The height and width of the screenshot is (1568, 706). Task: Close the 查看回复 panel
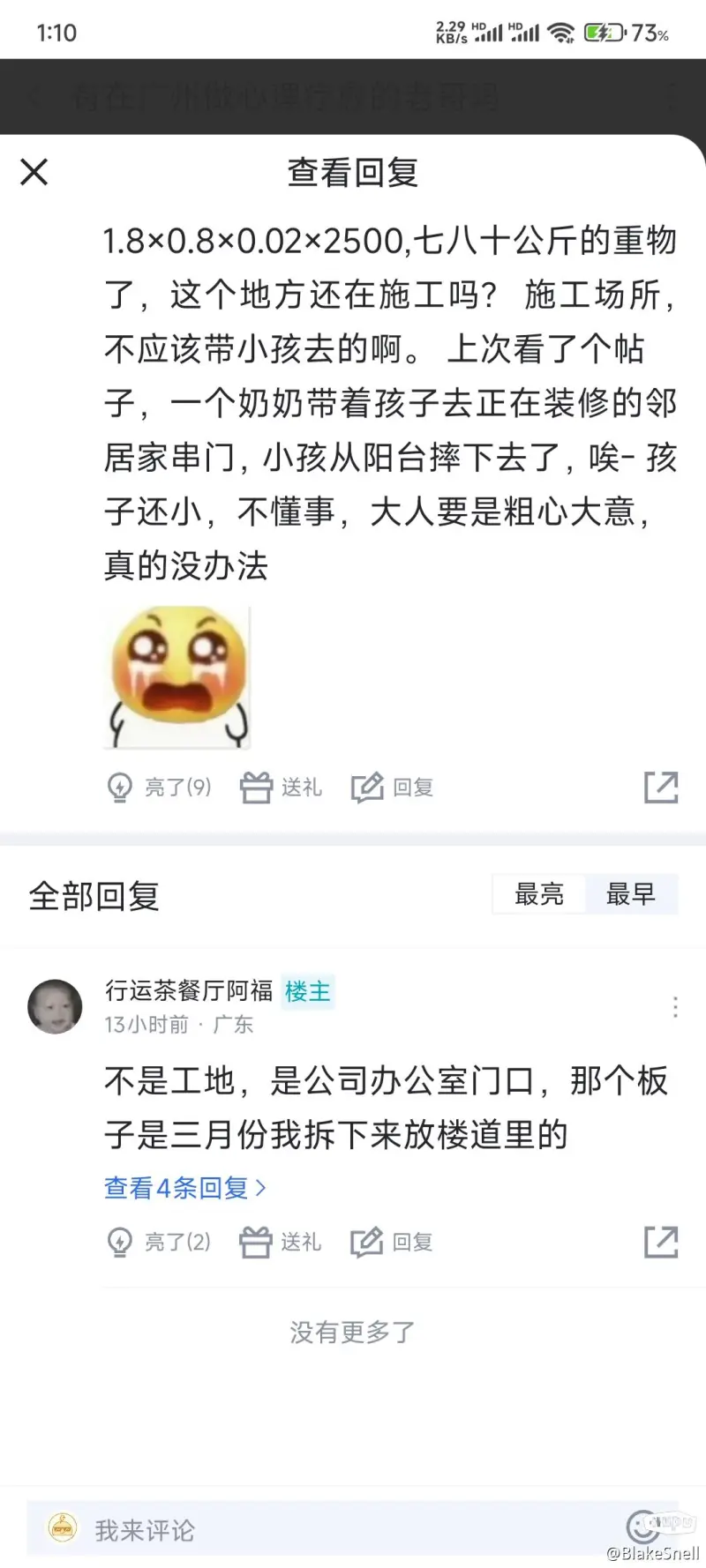34,172
